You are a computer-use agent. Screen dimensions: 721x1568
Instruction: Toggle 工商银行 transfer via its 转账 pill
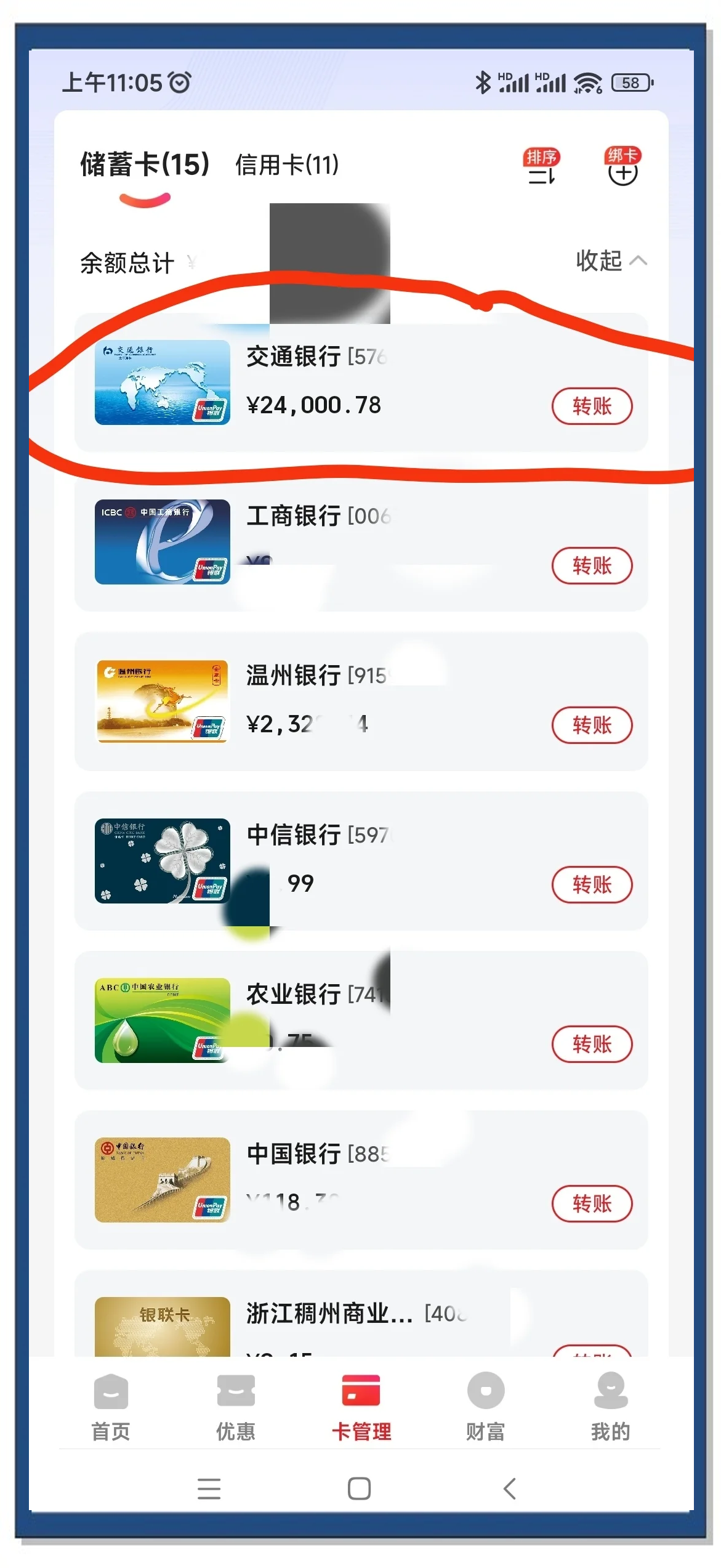click(592, 565)
